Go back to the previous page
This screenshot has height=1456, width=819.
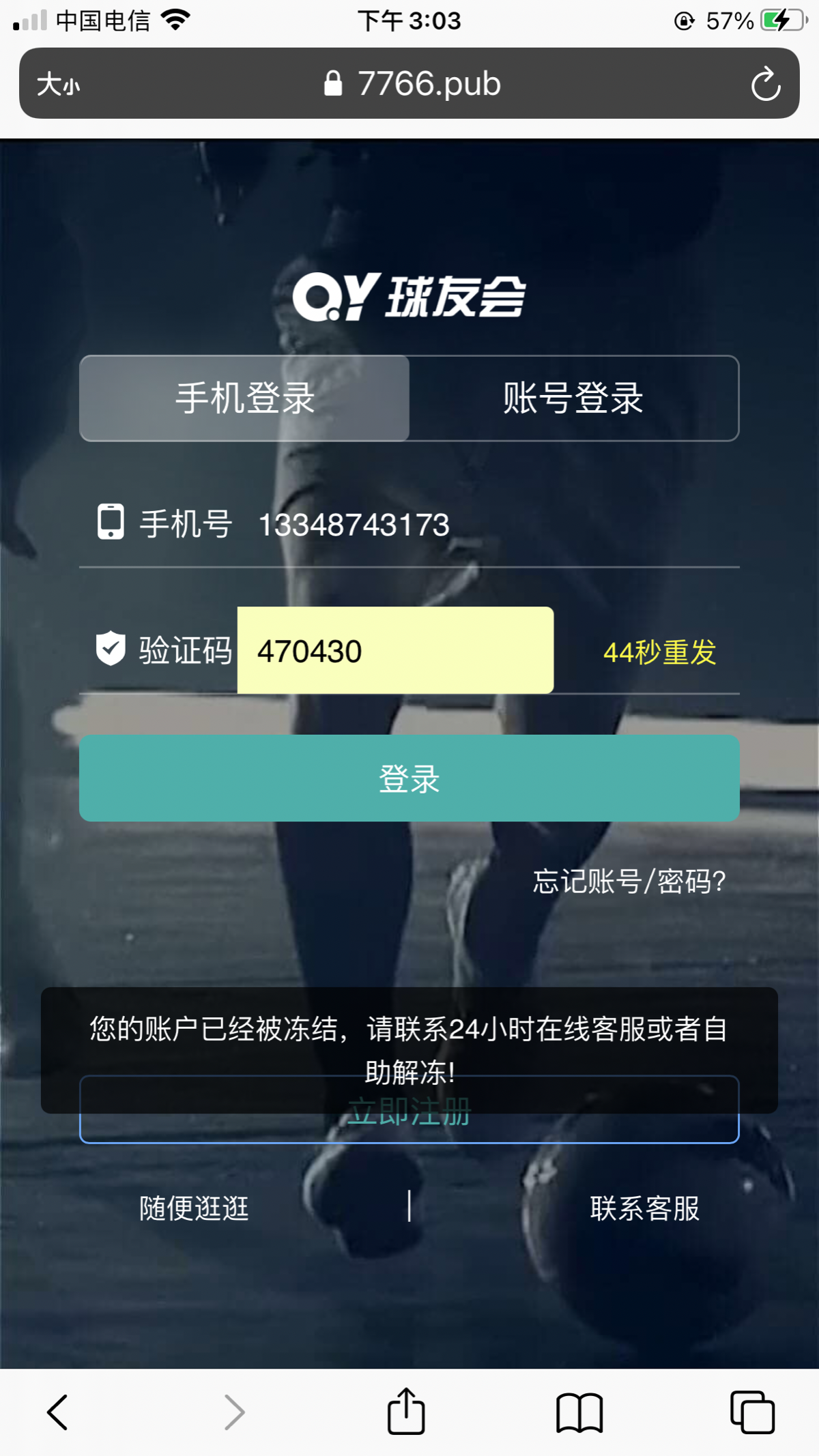tap(58, 1412)
